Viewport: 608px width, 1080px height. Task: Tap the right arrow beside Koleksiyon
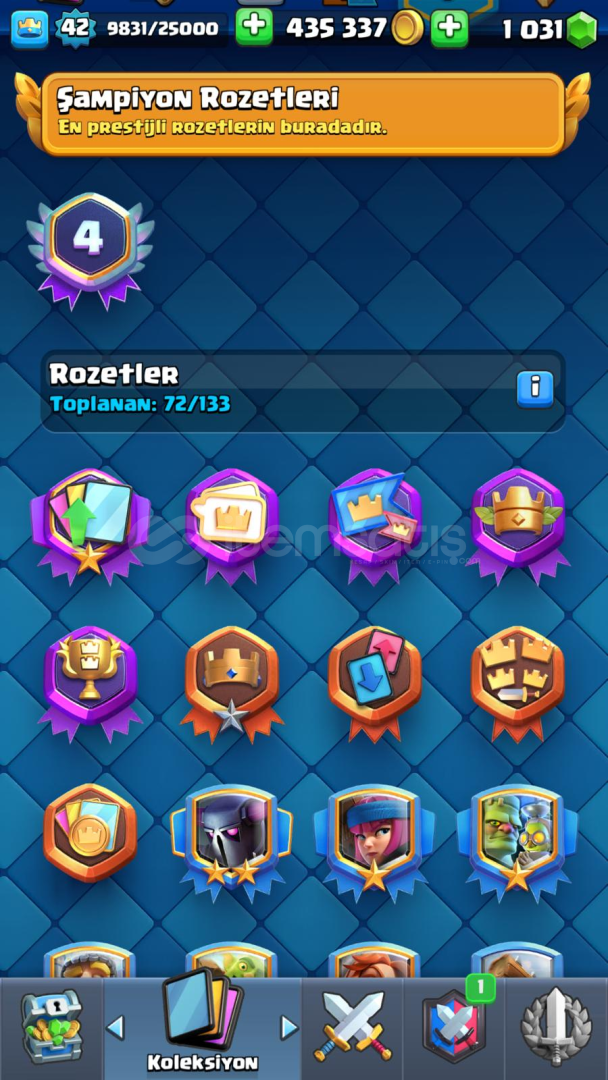coord(289,1027)
